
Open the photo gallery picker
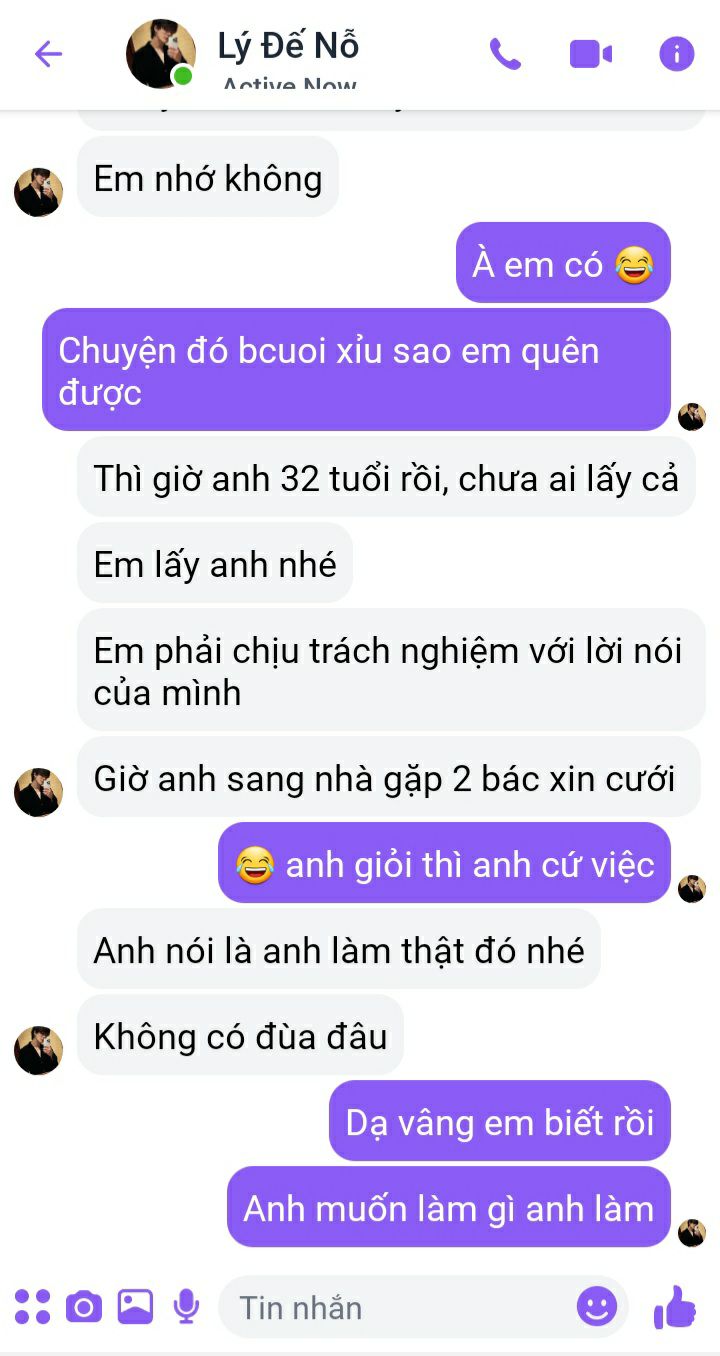(x=136, y=1306)
